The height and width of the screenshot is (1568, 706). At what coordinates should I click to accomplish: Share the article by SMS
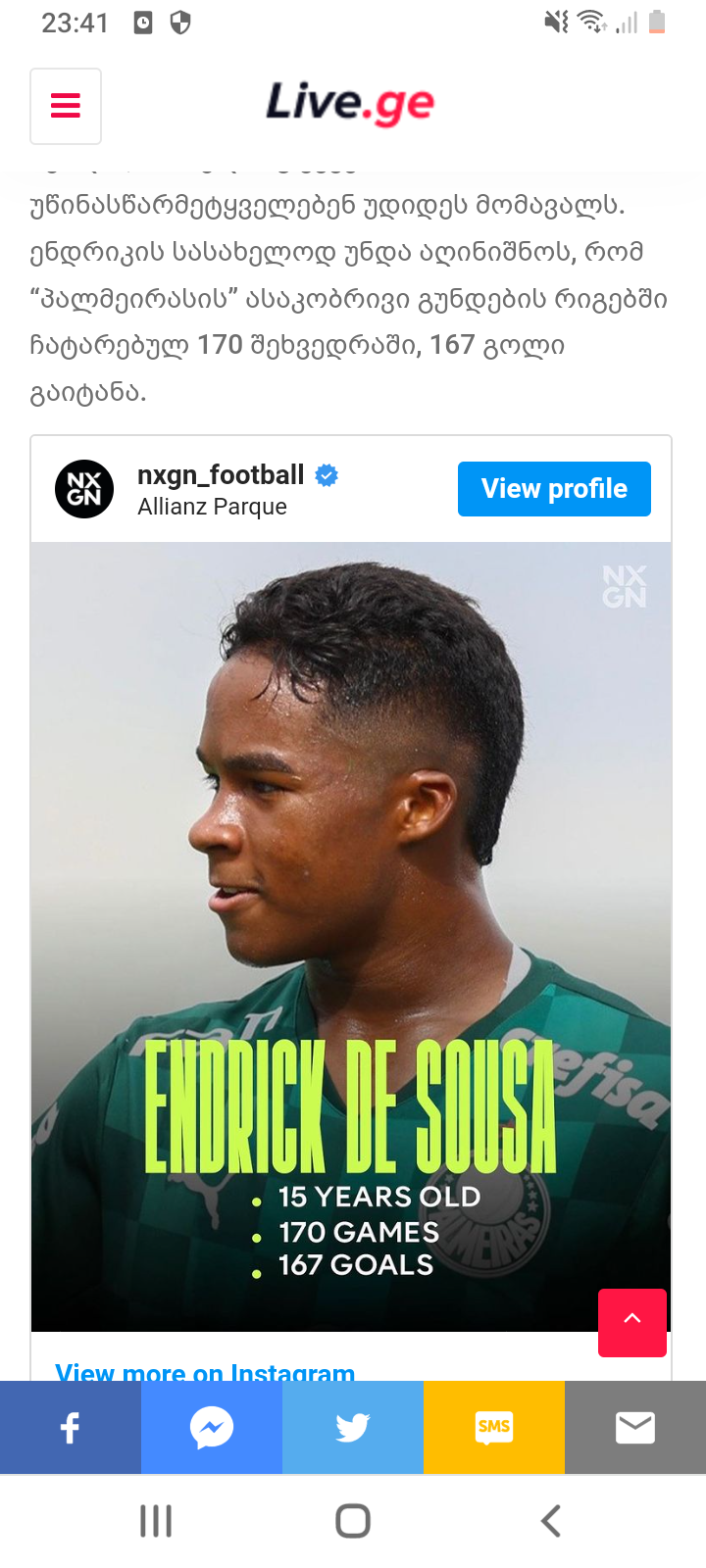[x=493, y=1427]
